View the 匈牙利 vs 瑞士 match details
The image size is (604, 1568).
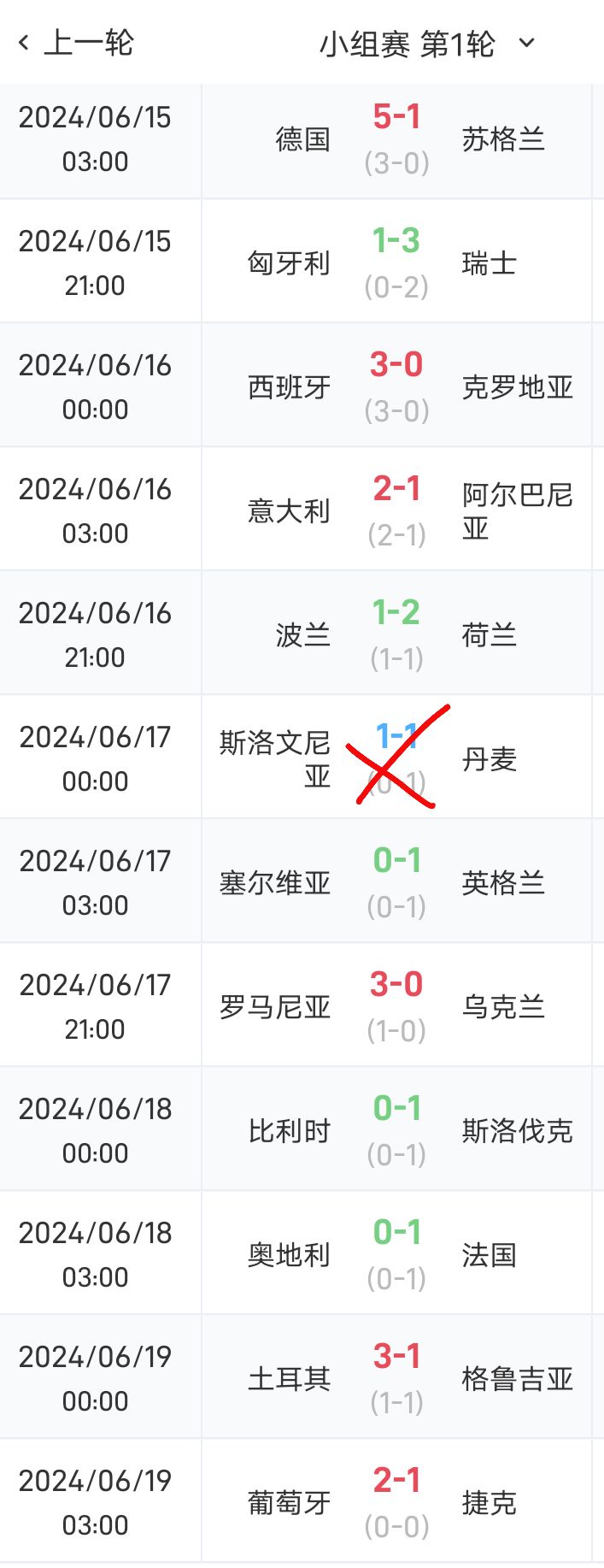tap(396, 262)
